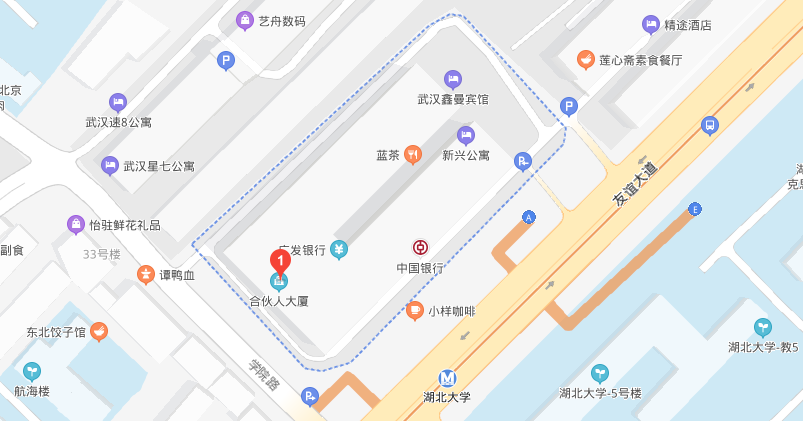This screenshot has height=421, width=803.
Task: Select the 航海楼 building marker
Action: tap(32, 372)
